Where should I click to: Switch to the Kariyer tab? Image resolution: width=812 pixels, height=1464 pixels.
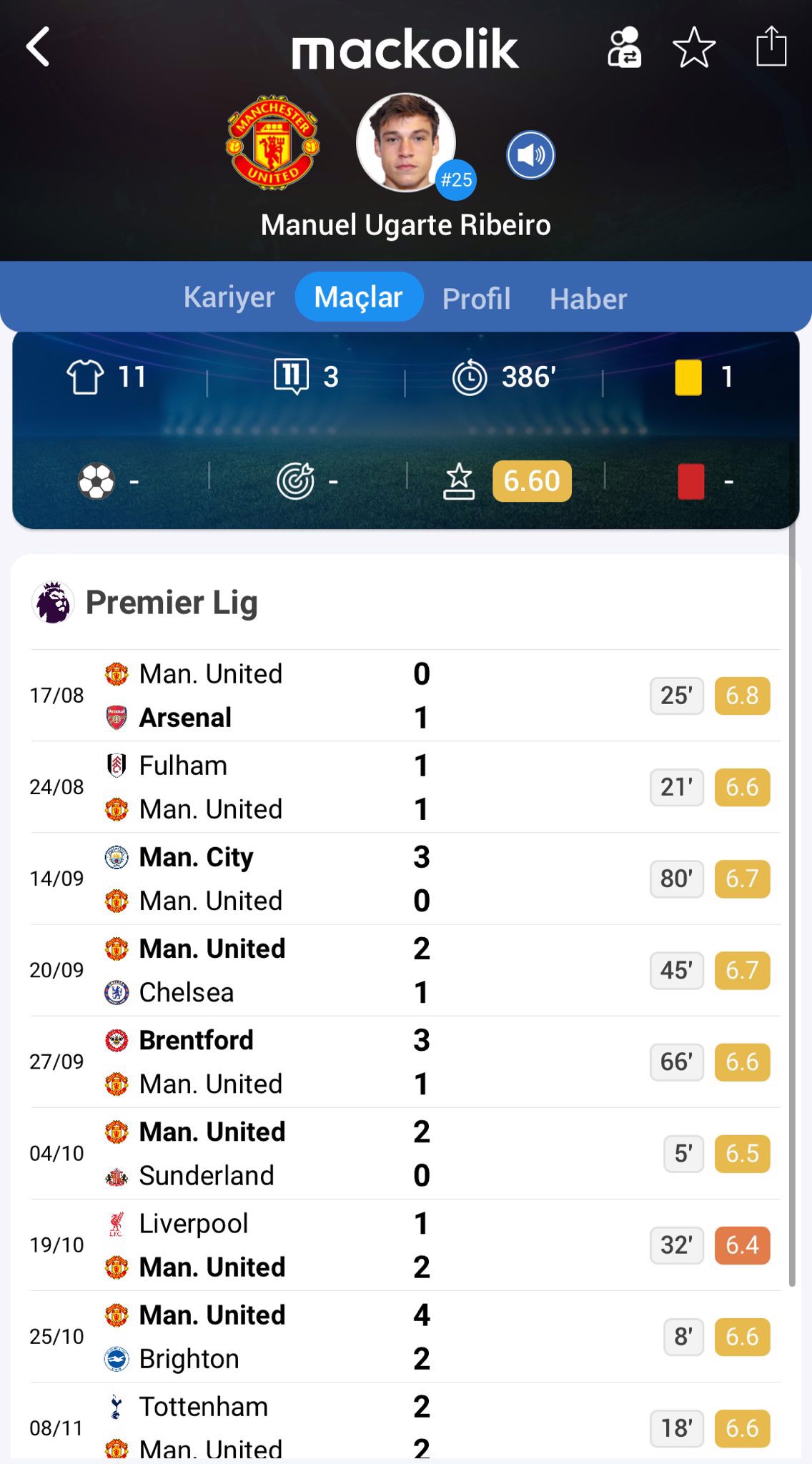click(x=229, y=297)
